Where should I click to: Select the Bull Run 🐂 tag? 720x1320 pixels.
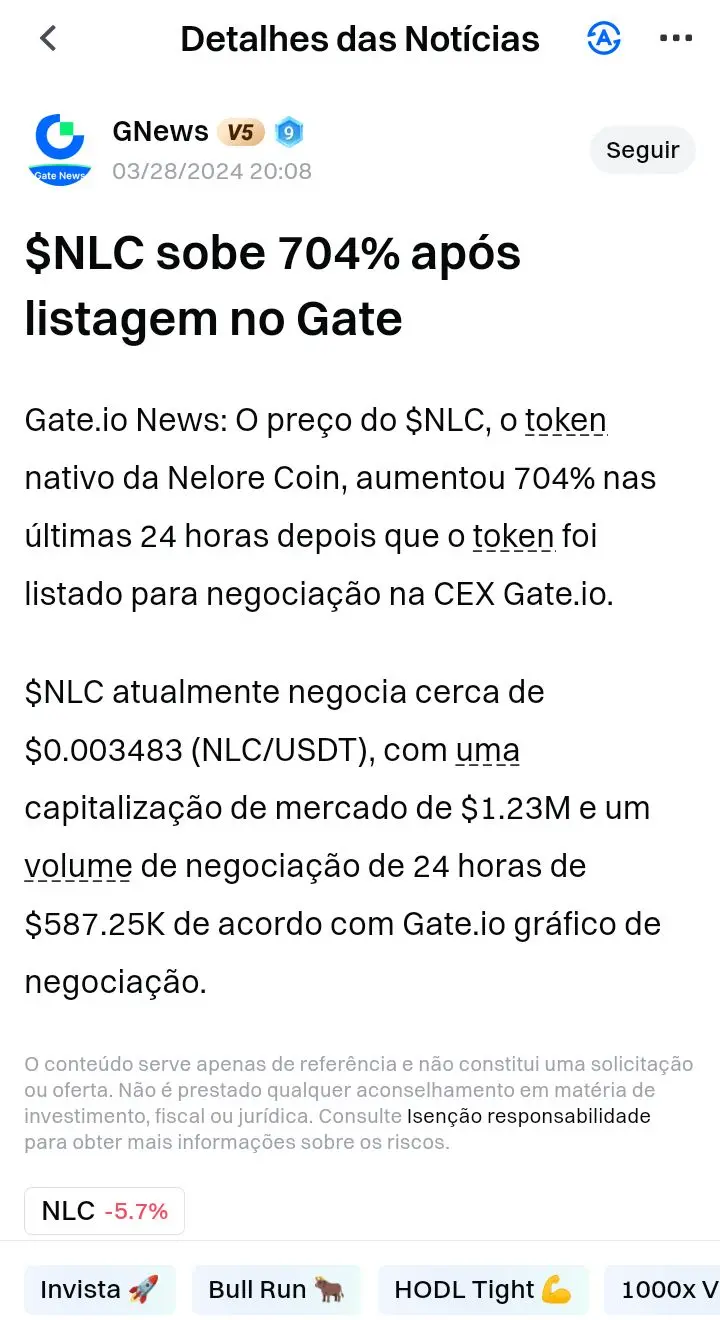pyautogui.click(x=277, y=1290)
